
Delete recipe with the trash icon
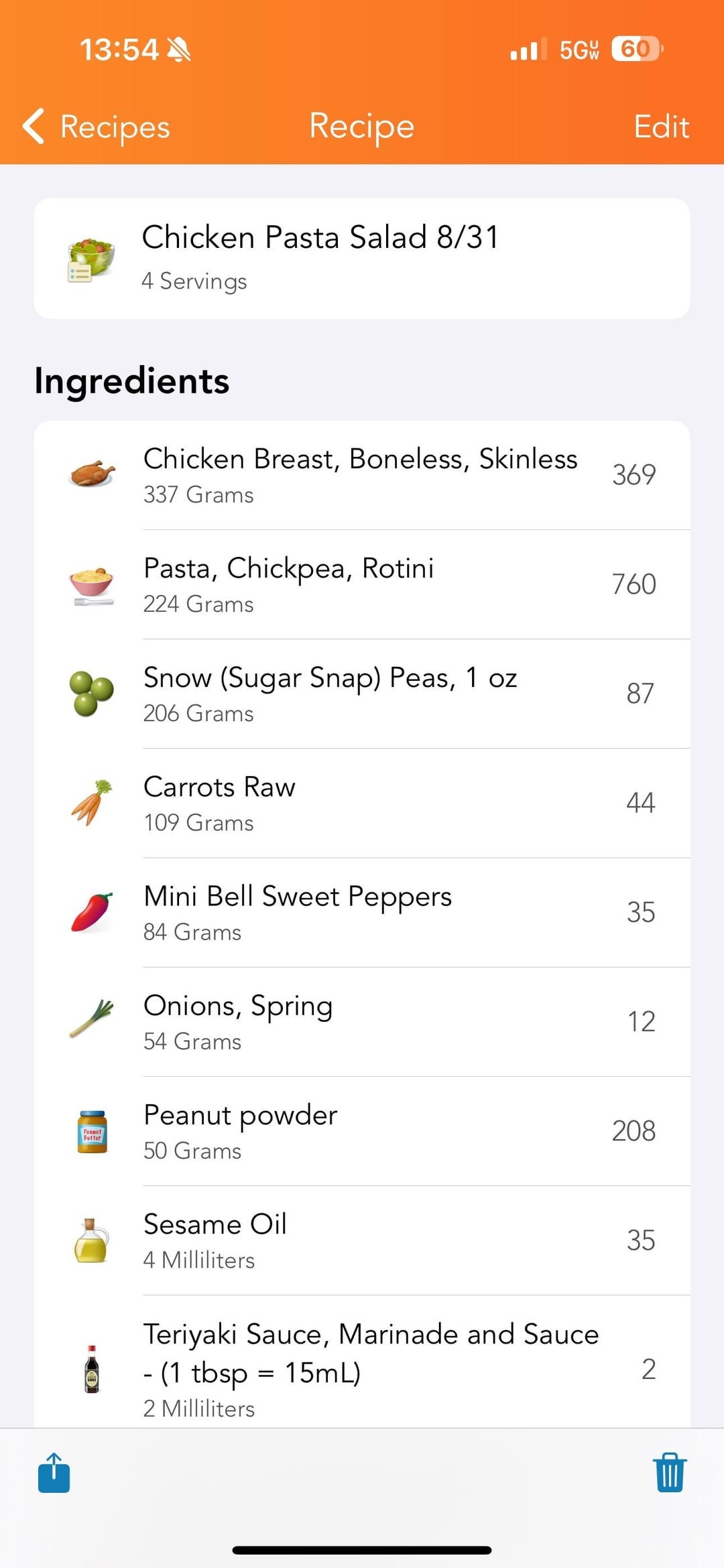tap(670, 1473)
